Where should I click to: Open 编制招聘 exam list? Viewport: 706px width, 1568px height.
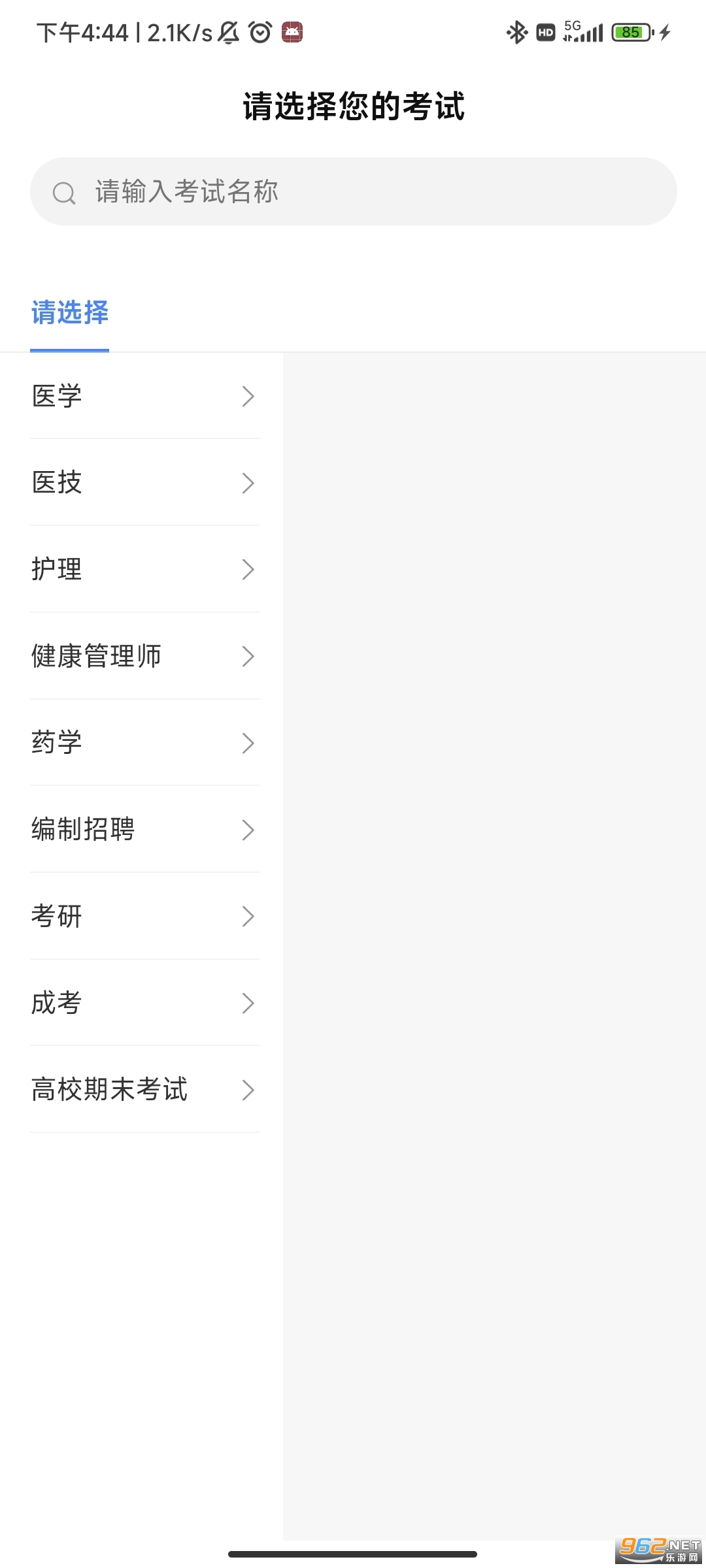point(144,830)
